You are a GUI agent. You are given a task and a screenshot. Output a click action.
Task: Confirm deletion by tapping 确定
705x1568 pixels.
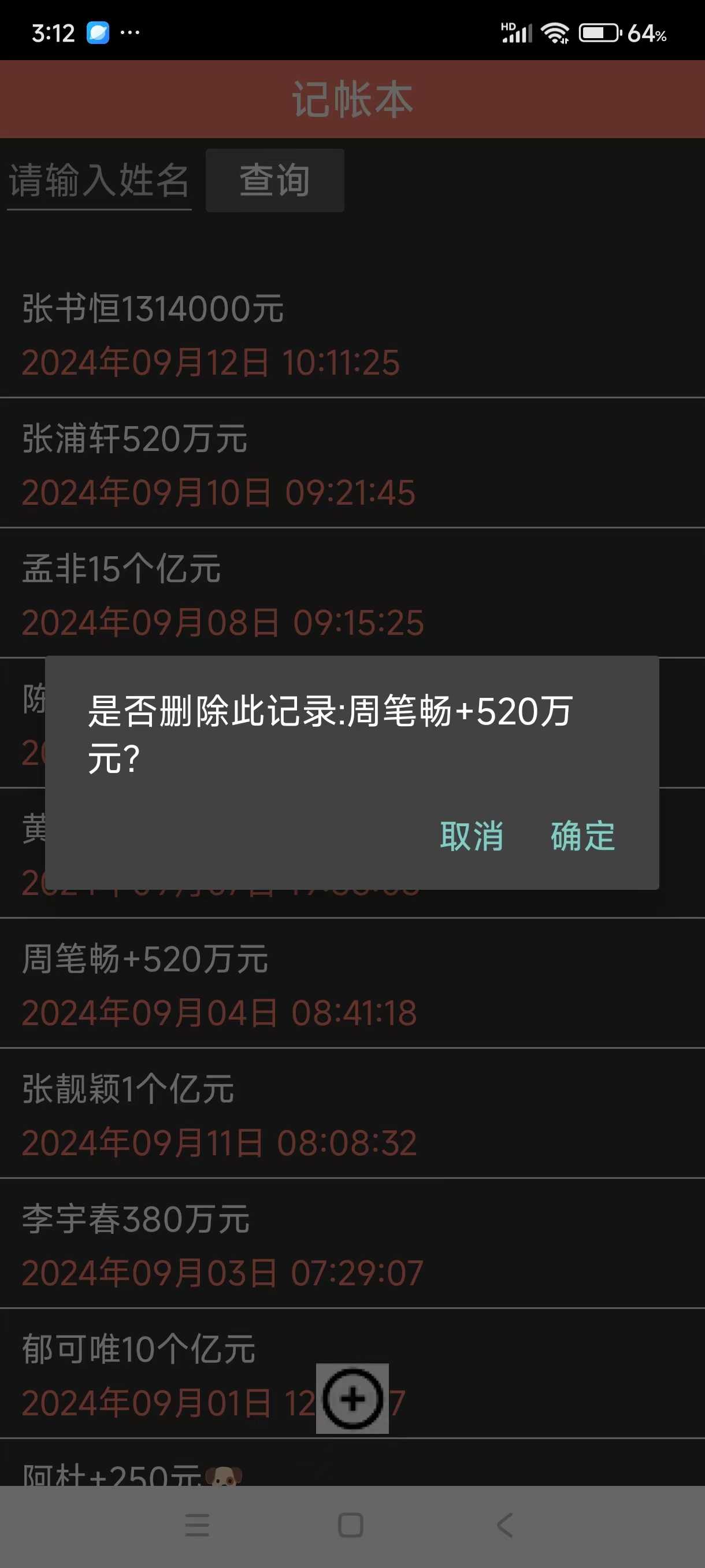tap(582, 835)
